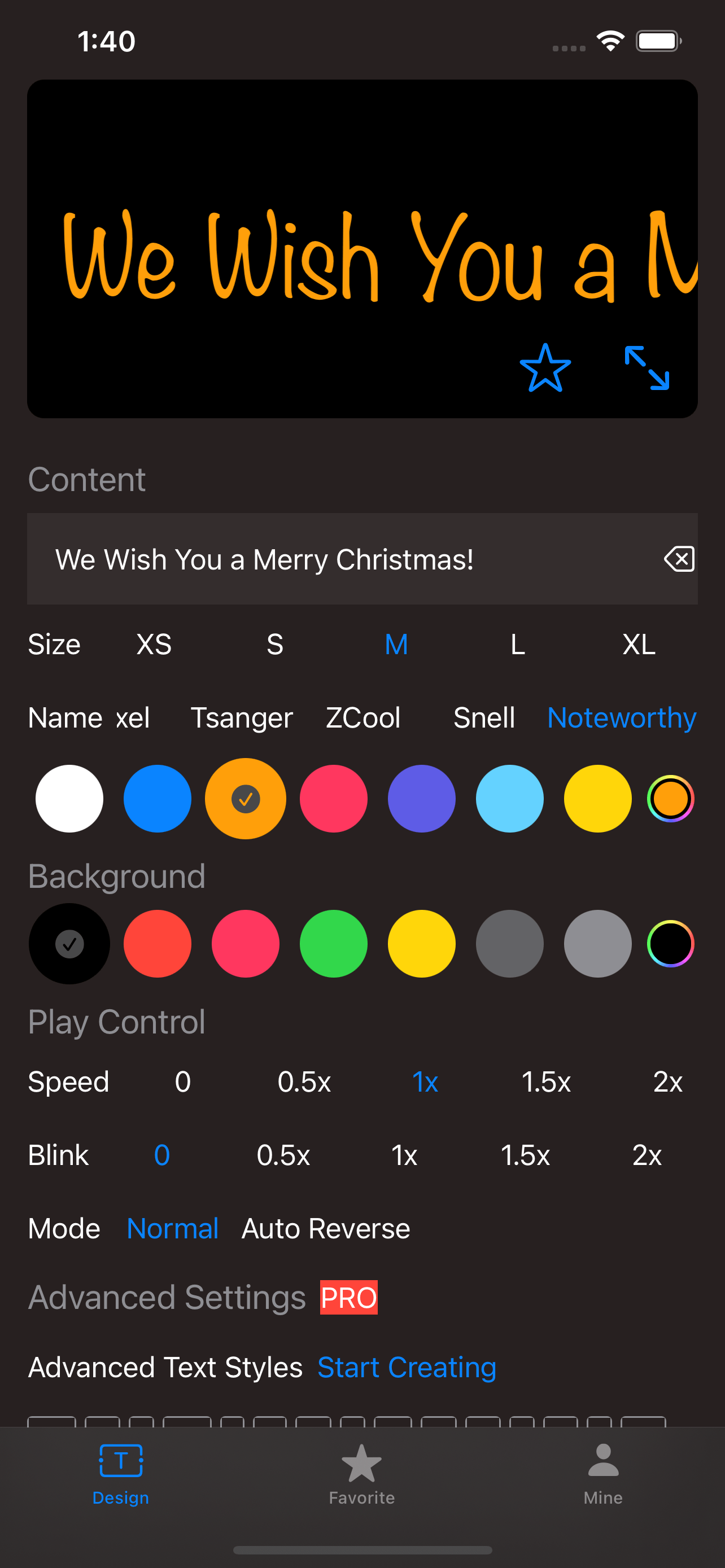Expand the preview to fullscreen

[647, 367]
